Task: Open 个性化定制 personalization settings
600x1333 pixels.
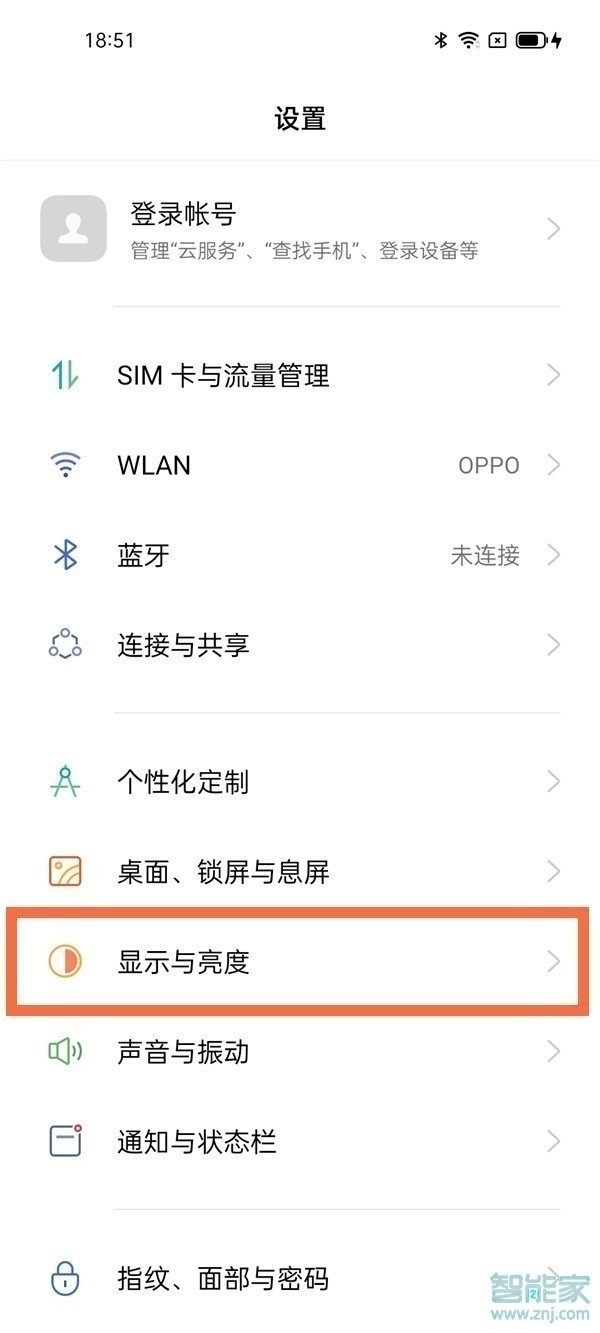Action: [x=300, y=781]
